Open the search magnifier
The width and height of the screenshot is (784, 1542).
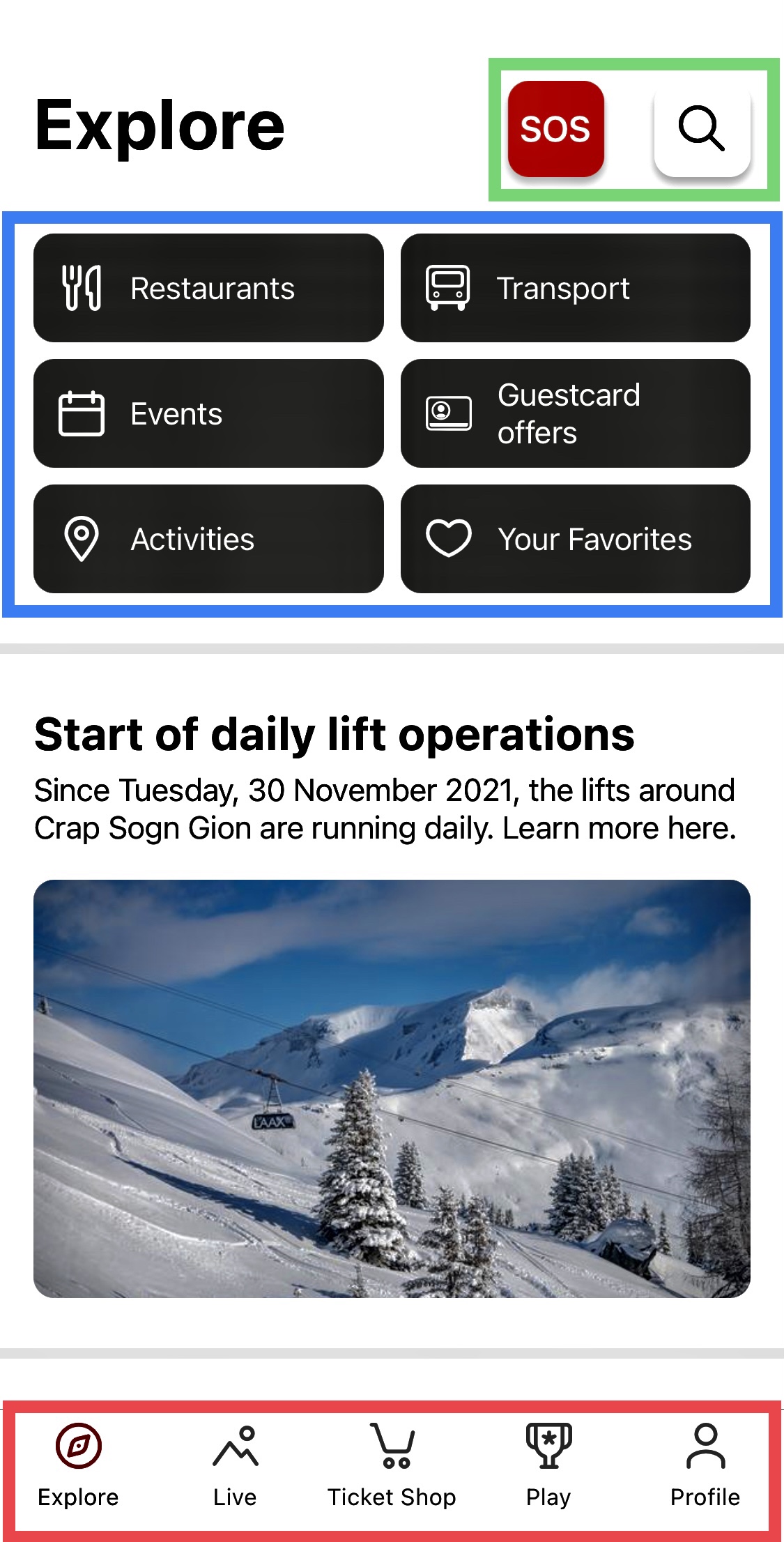[x=702, y=129]
